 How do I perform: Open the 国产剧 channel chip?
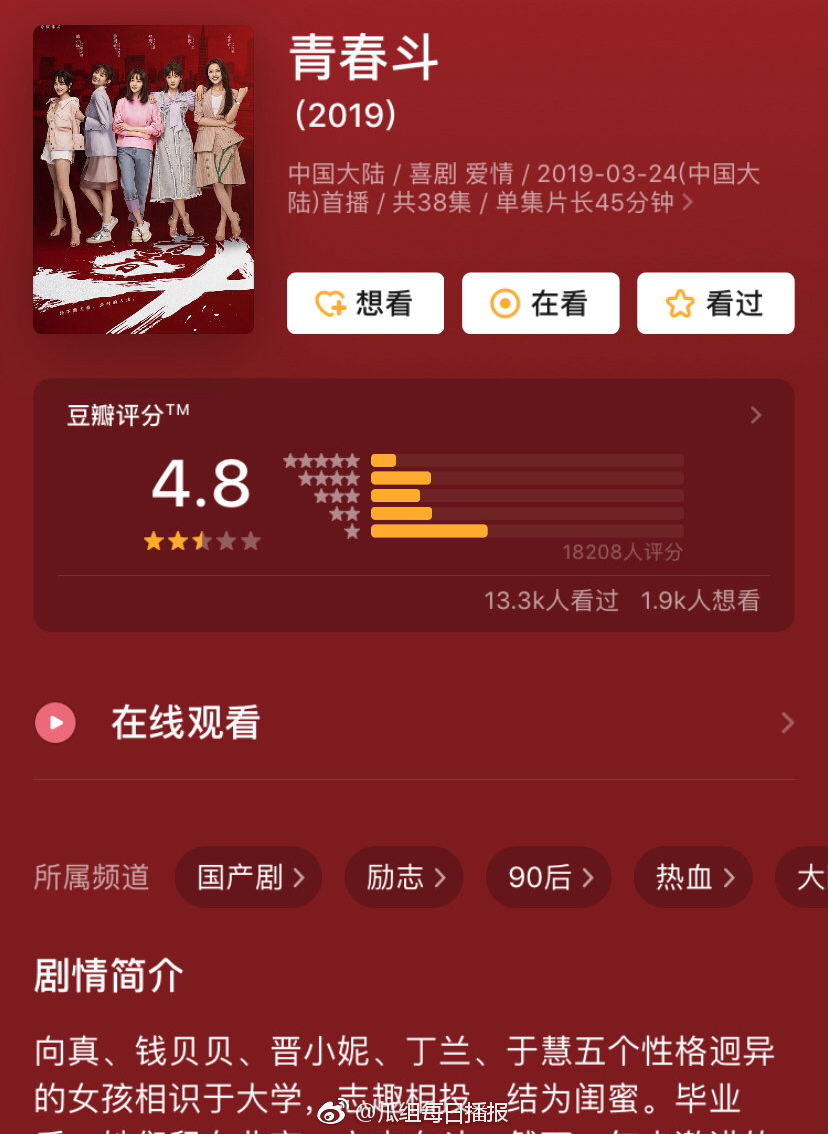(x=248, y=877)
